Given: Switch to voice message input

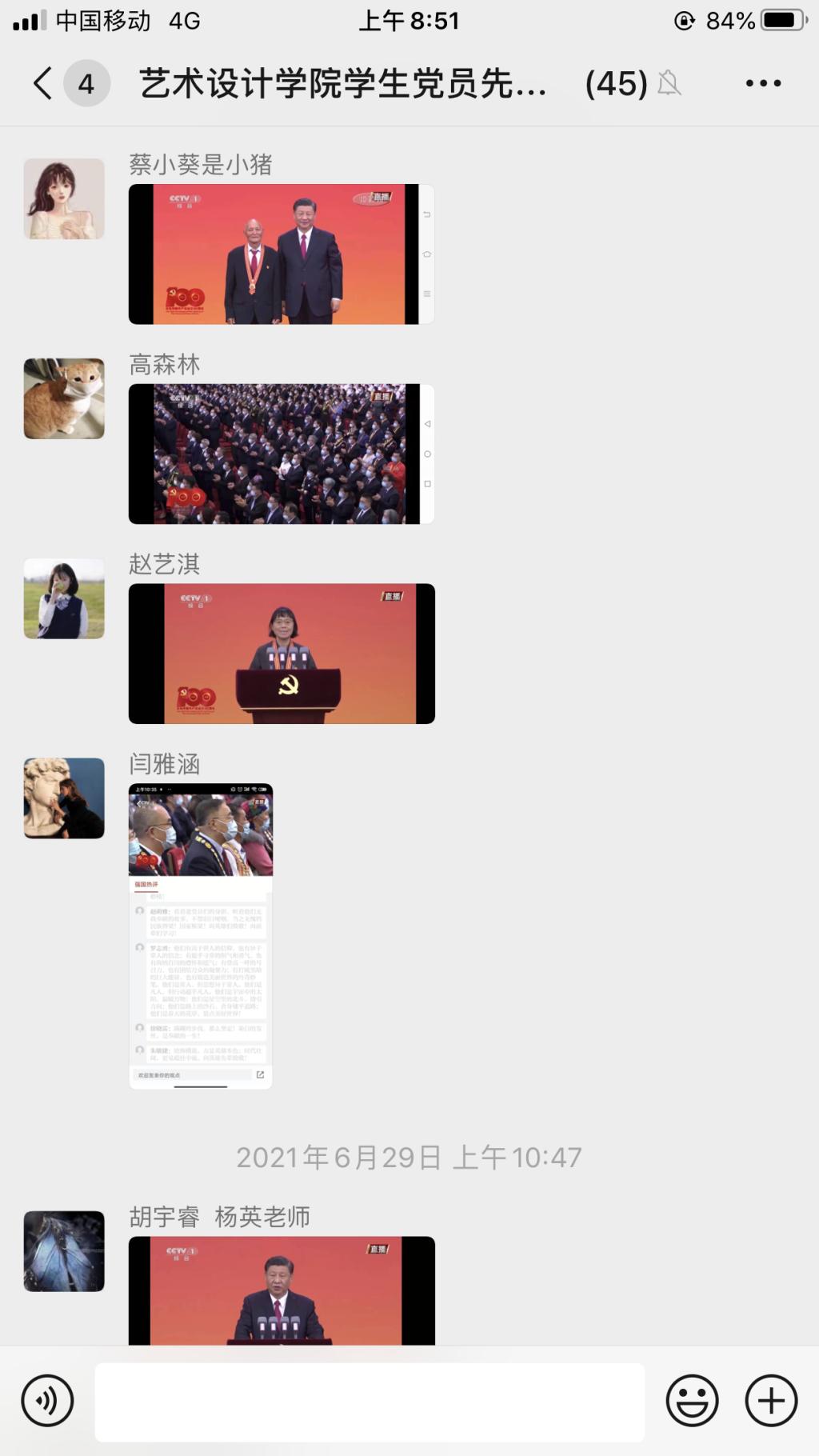Looking at the screenshot, I should click(x=48, y=1401).
